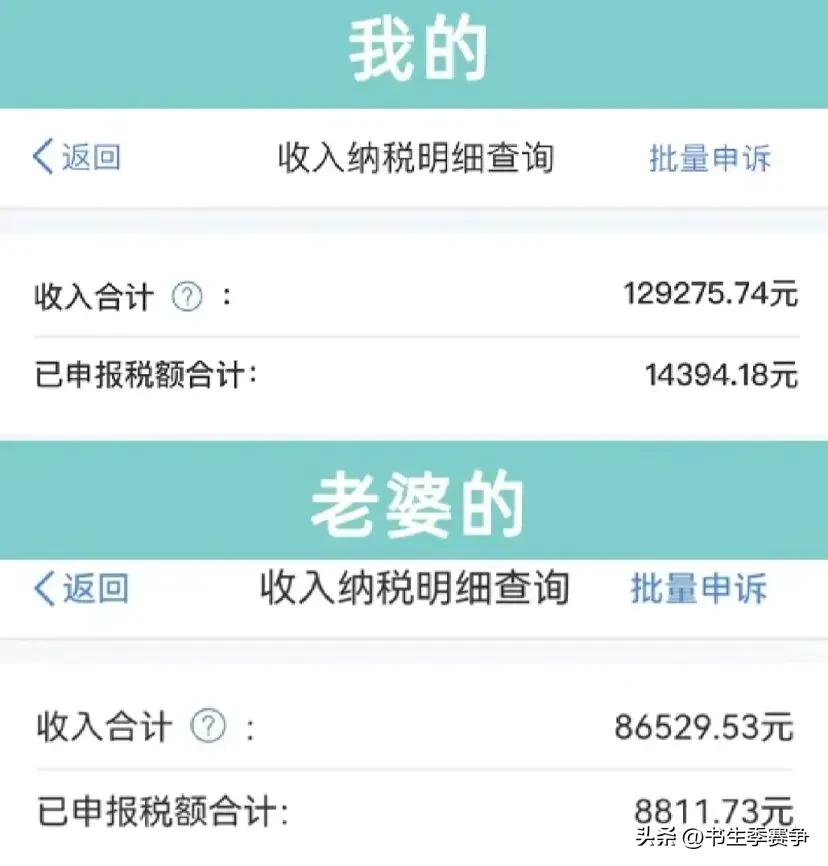This screenshot has width=828, height=866.
Task: Select the income total 129275.74元 value
Action: click(x=711, y=294)
